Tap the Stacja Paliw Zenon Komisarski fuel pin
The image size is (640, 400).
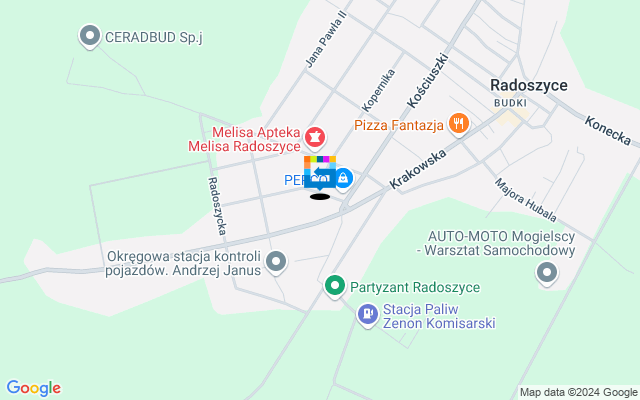click(368, 315)
